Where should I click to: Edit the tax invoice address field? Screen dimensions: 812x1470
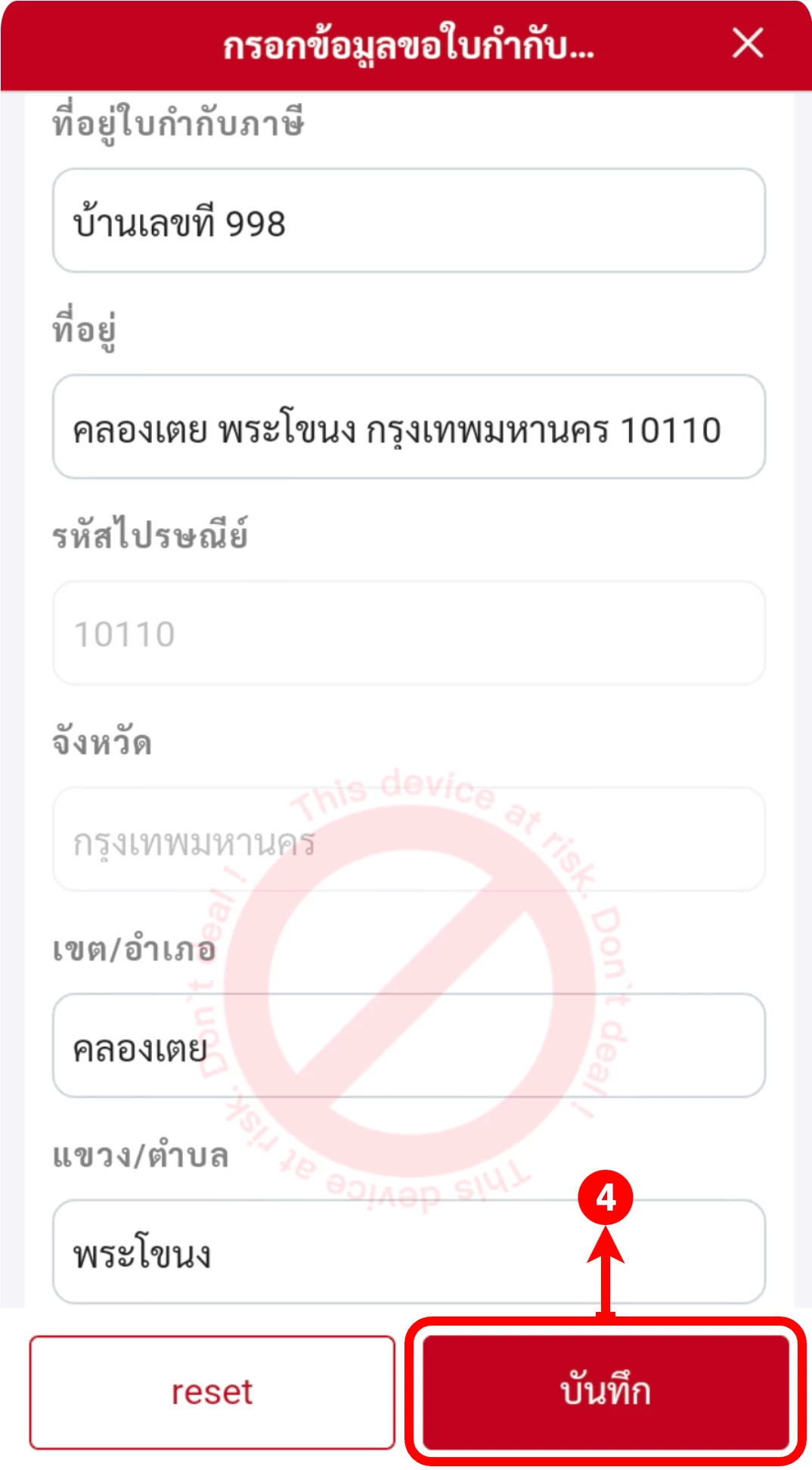tap(408, 221)
